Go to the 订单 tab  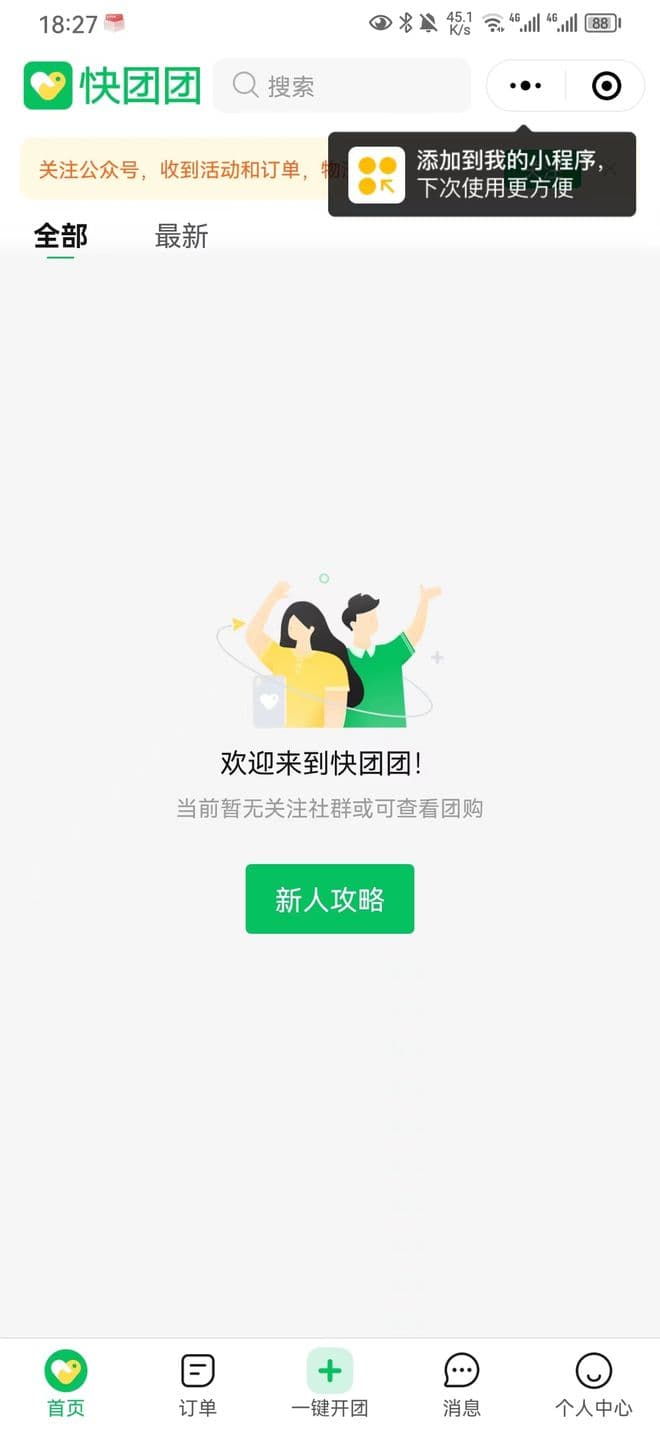pos(197,1384)
